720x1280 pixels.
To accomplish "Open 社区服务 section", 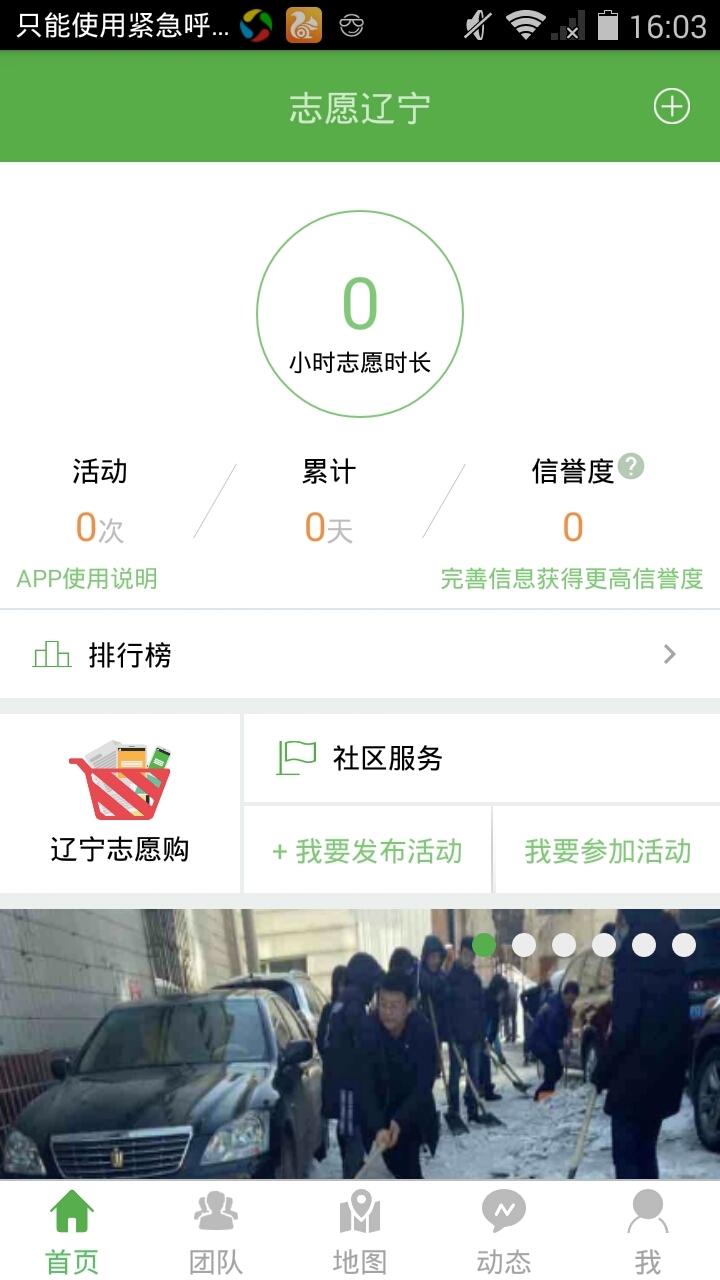I will pos(480,758).
